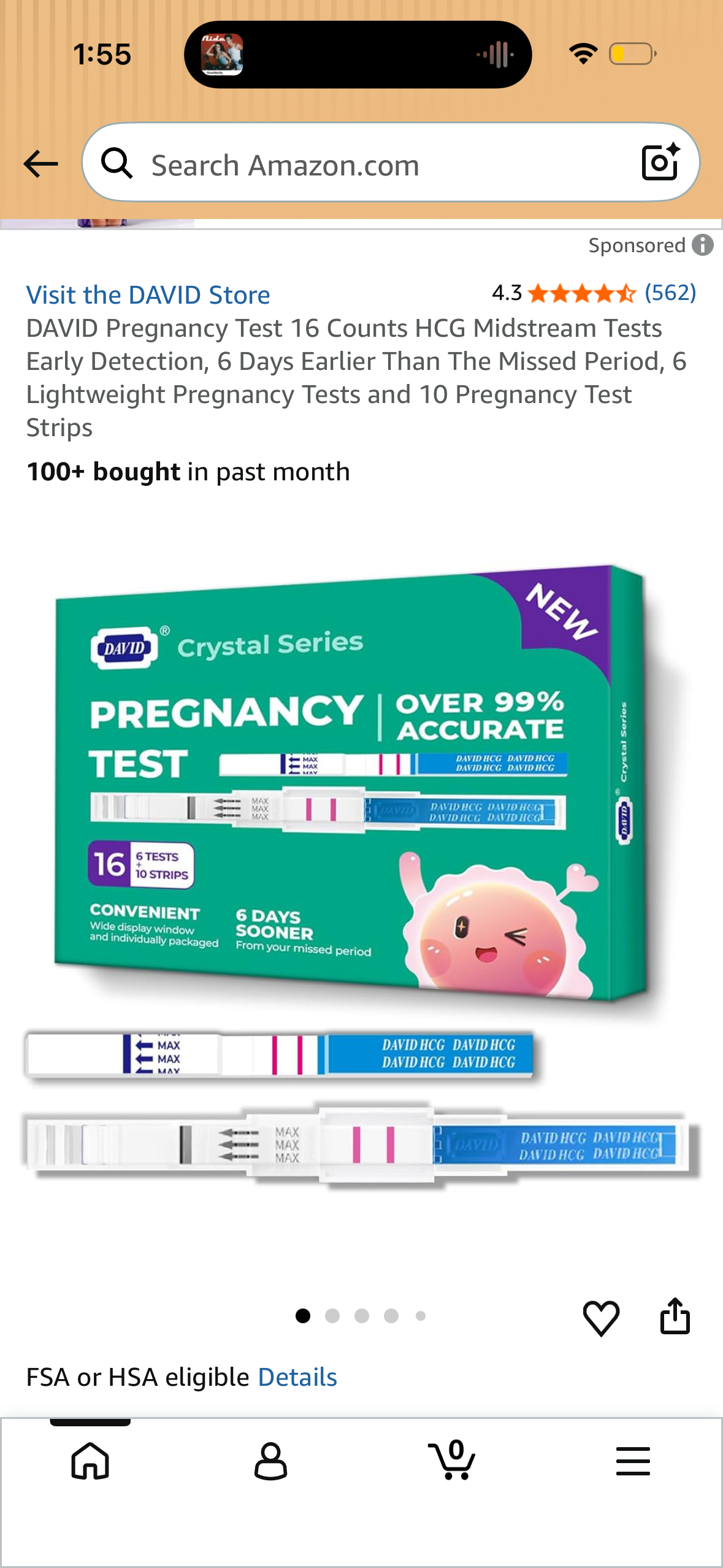723x1568 pixels.
Task: Open the shopping cart tab
Action: [452, 1461]
